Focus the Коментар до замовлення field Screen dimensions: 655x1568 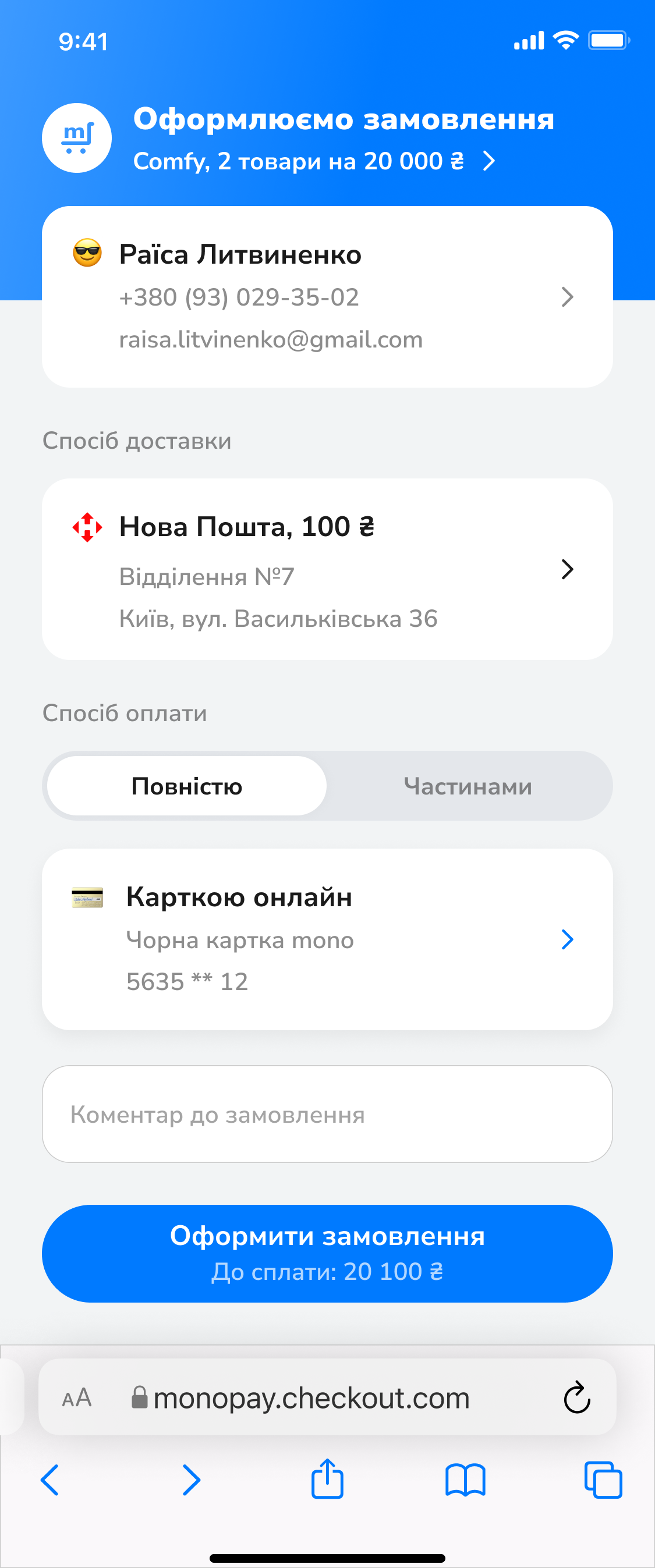(x=327, y=1114)
